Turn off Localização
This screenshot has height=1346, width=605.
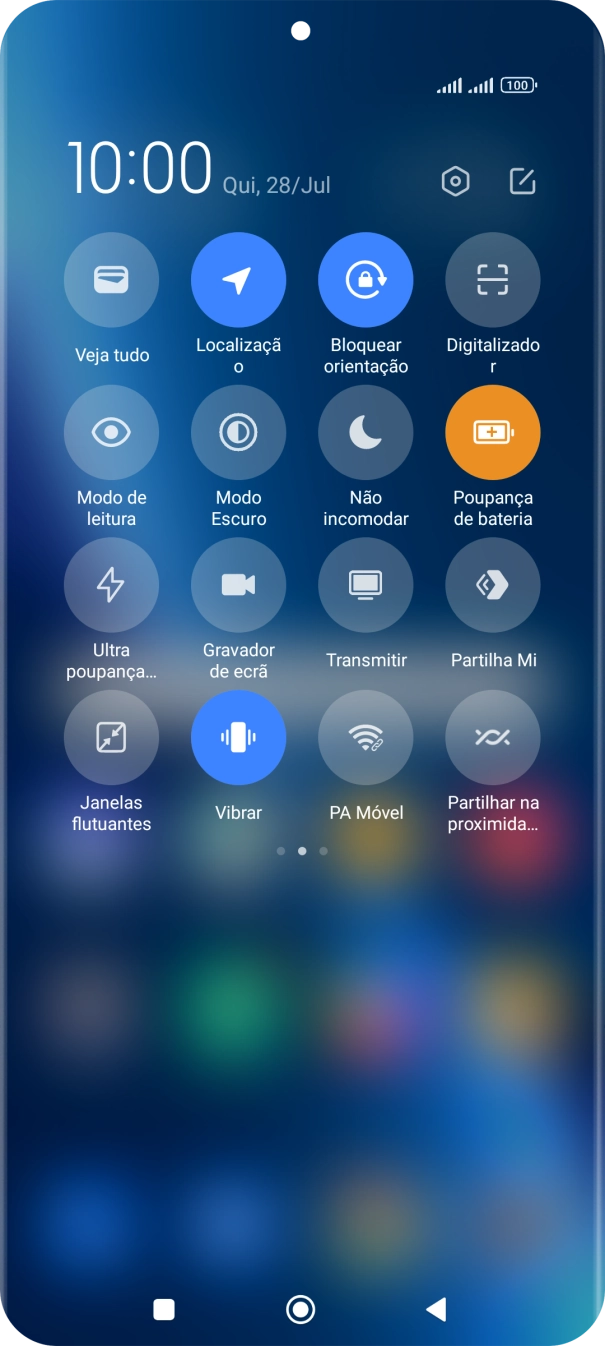click(x=238, y=280)
